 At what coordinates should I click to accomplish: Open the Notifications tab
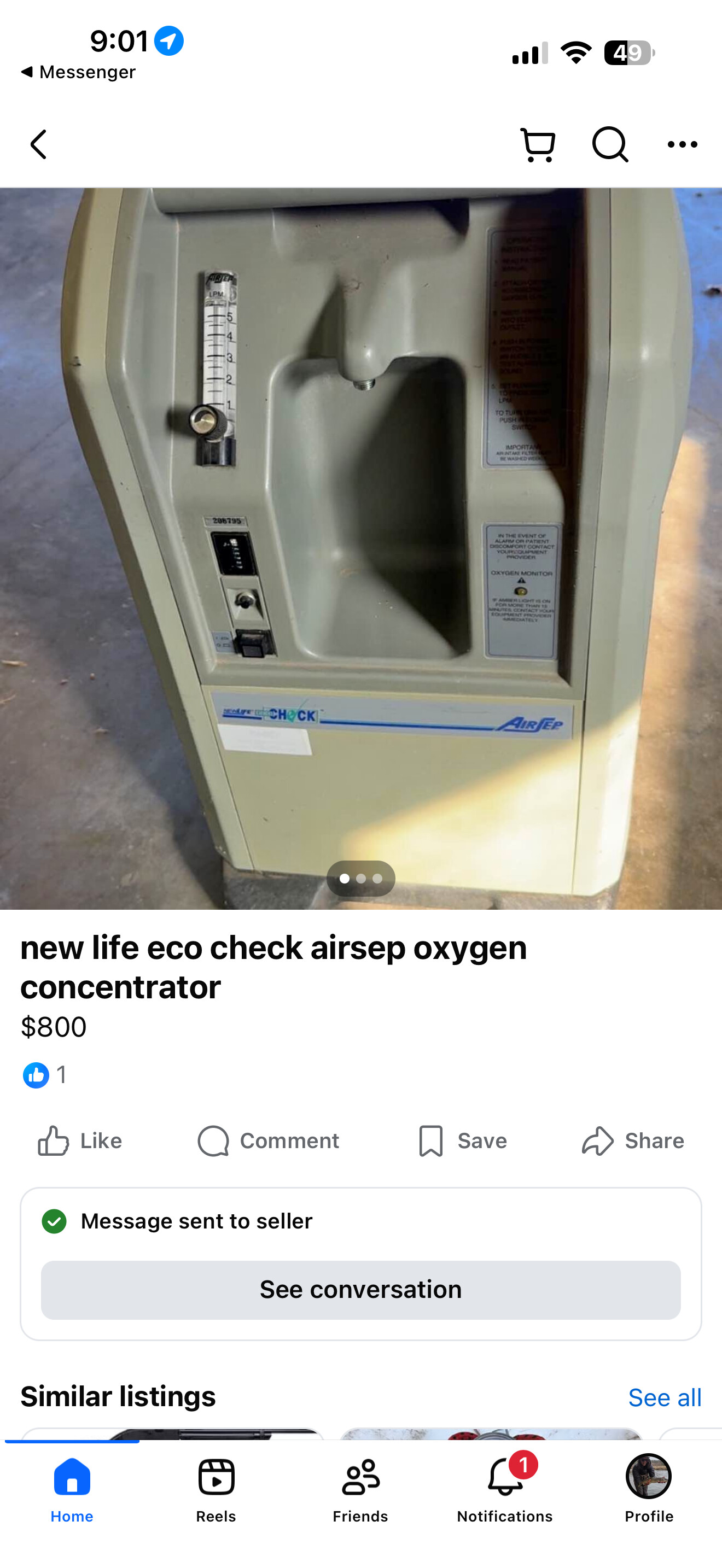(x=505, y=1488)
